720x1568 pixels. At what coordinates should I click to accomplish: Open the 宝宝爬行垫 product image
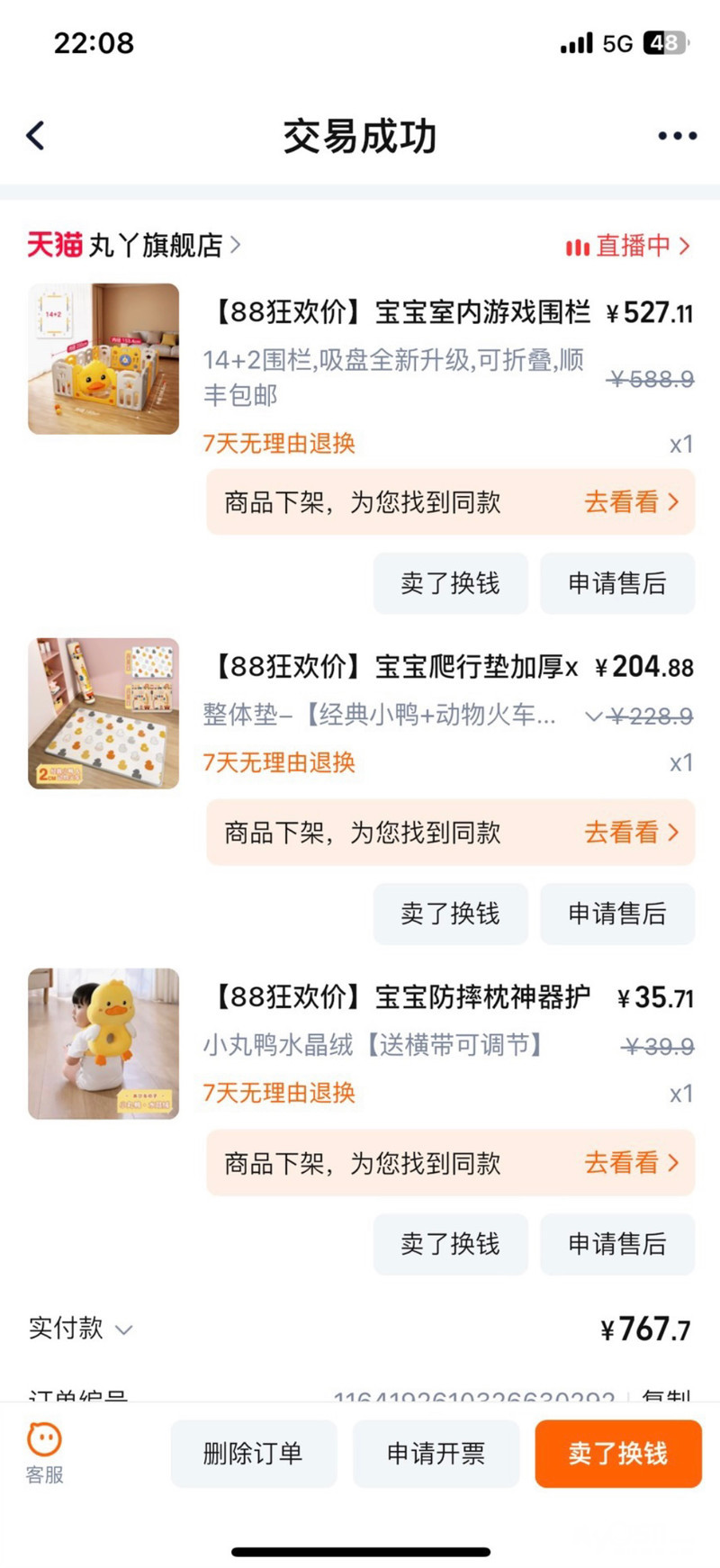(x=103, y=714)
